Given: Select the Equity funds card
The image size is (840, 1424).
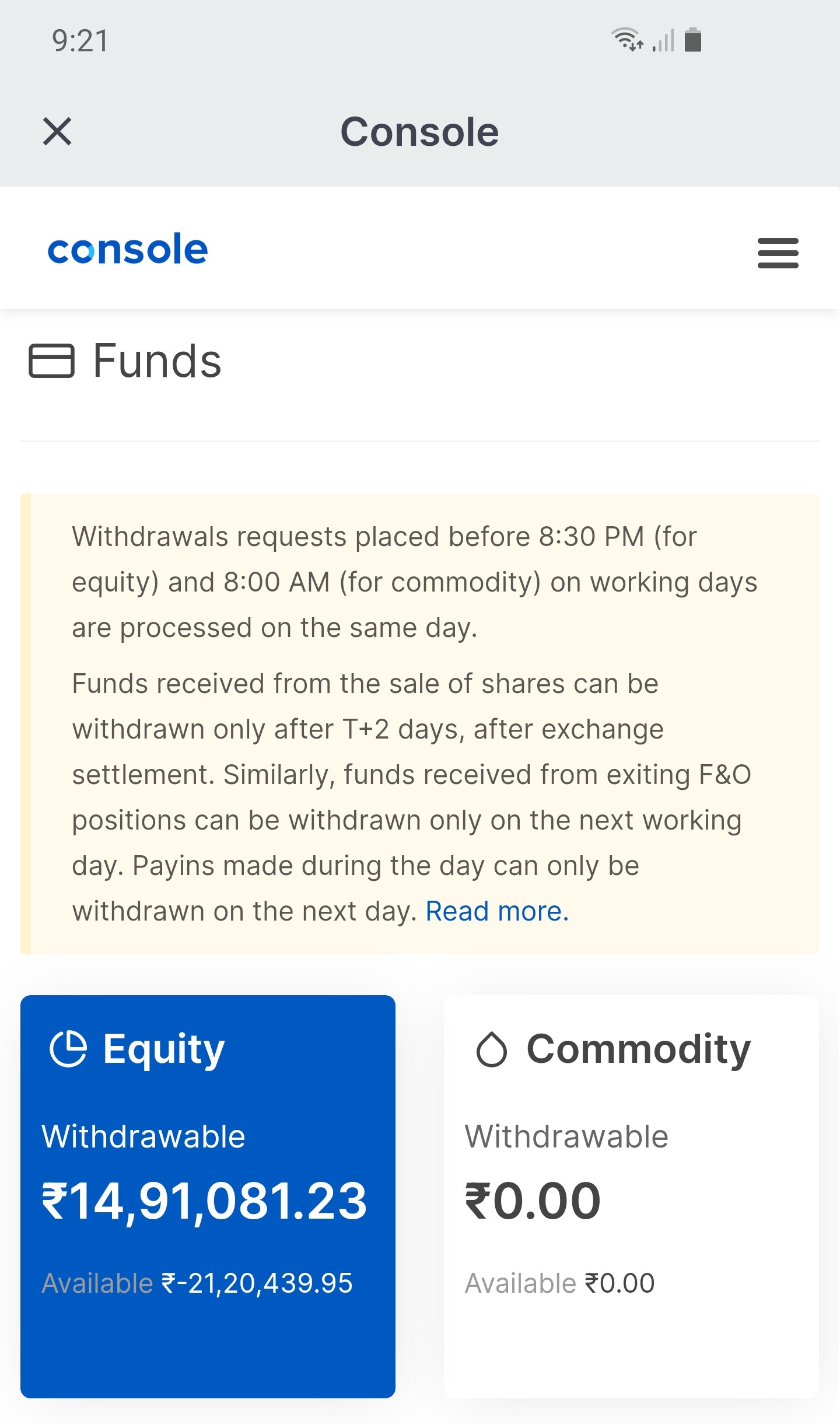Looking at the screenshot, I should point(208,1196).
